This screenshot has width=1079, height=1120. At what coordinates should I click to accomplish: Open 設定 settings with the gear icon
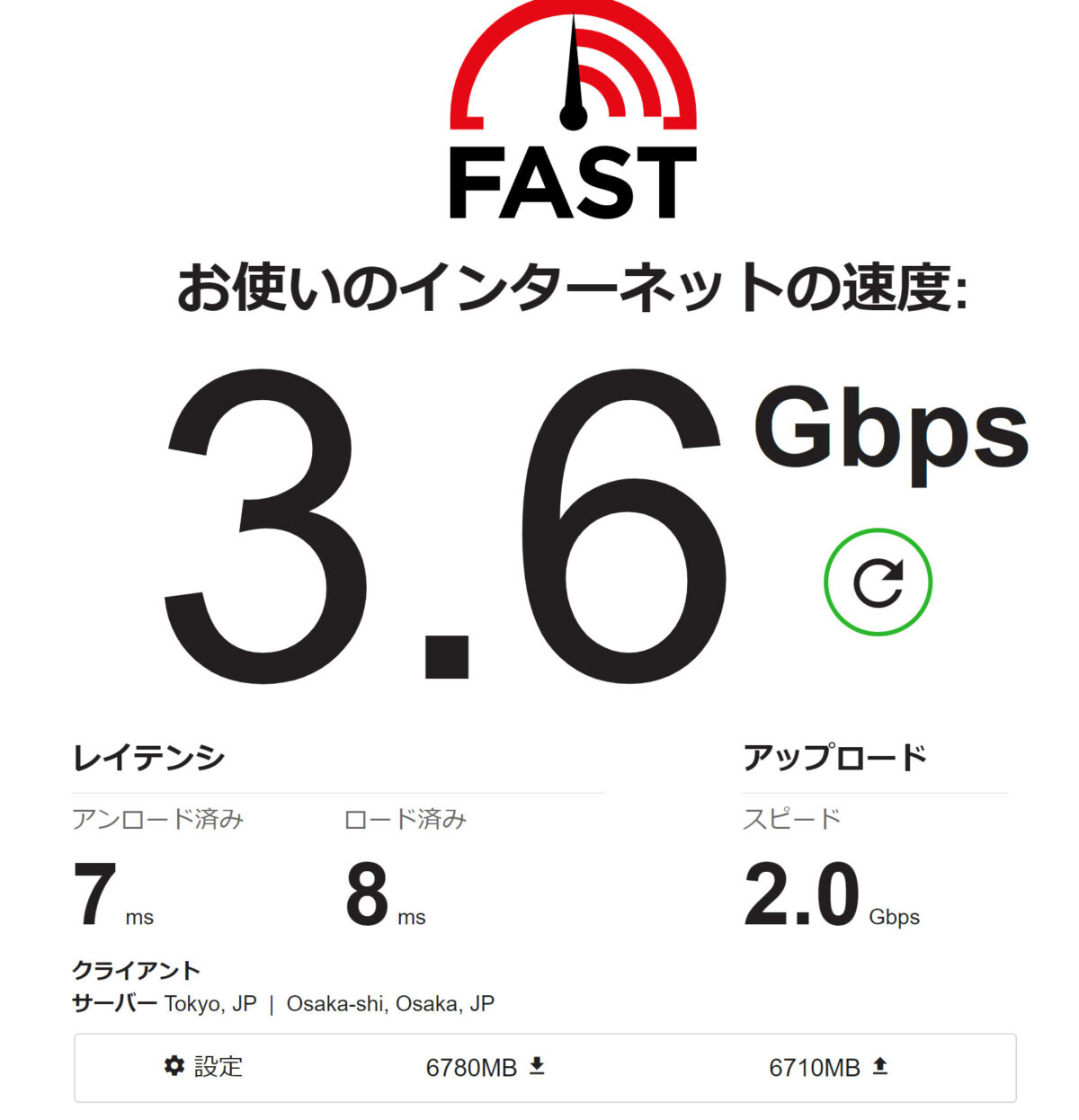coord(204,1066)
